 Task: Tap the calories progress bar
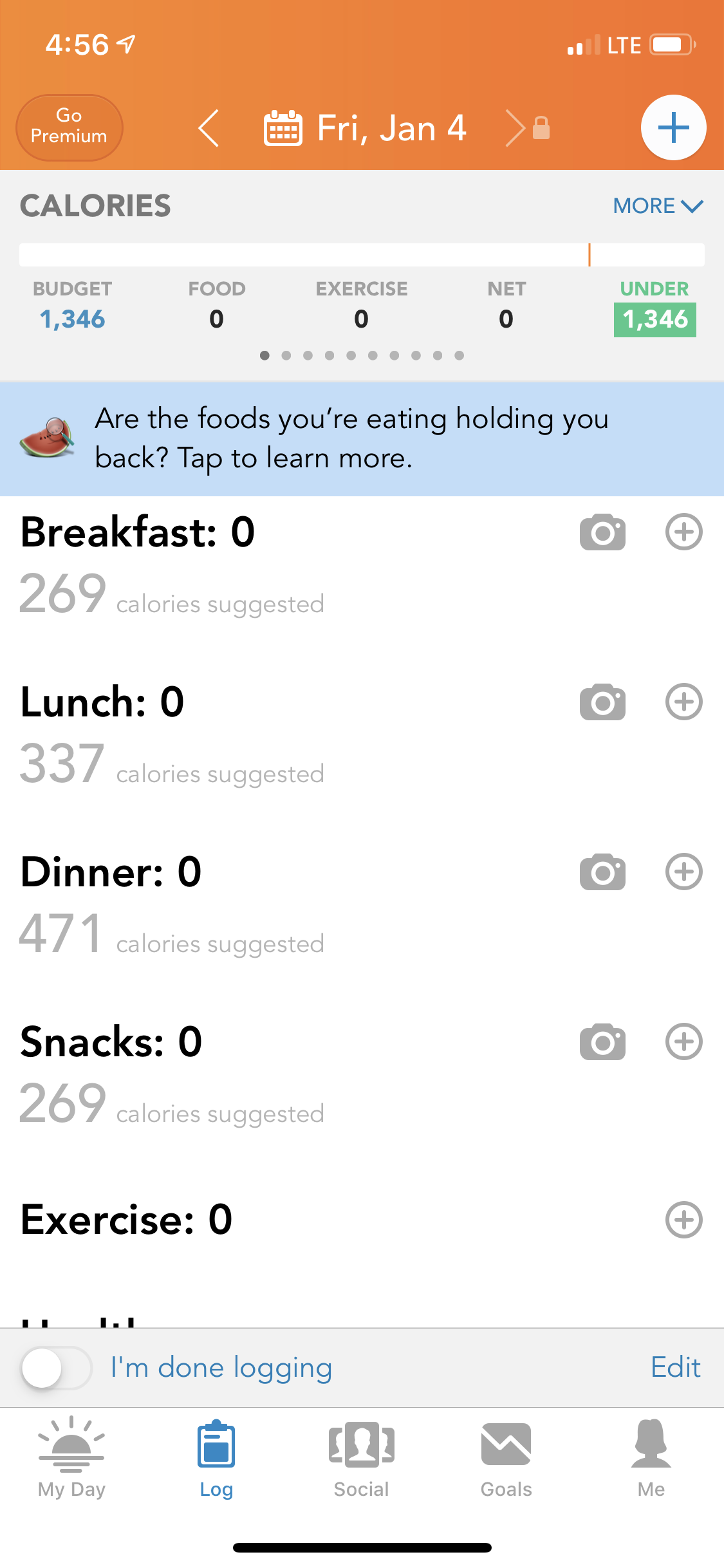point(362,254)
